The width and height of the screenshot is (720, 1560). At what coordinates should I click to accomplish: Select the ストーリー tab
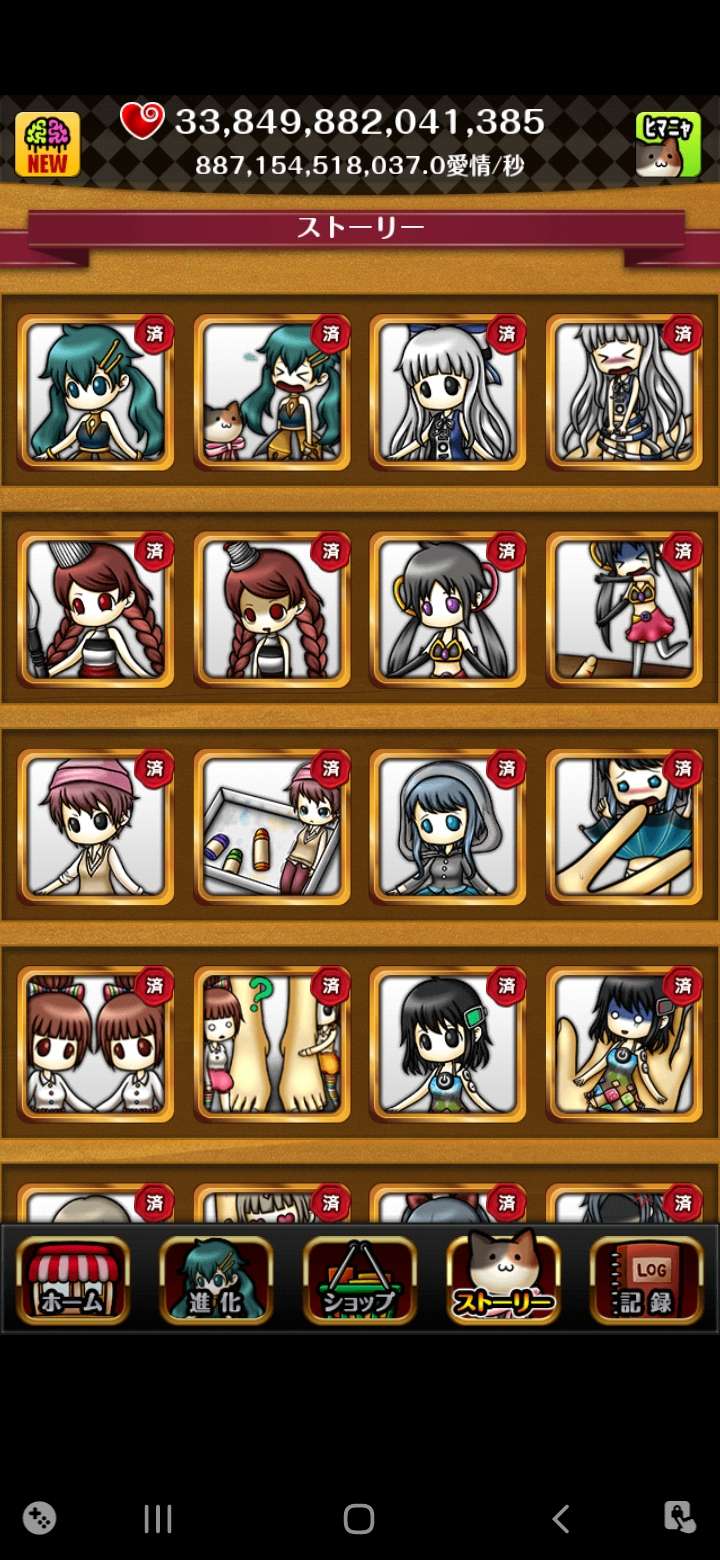point(503,1280)
